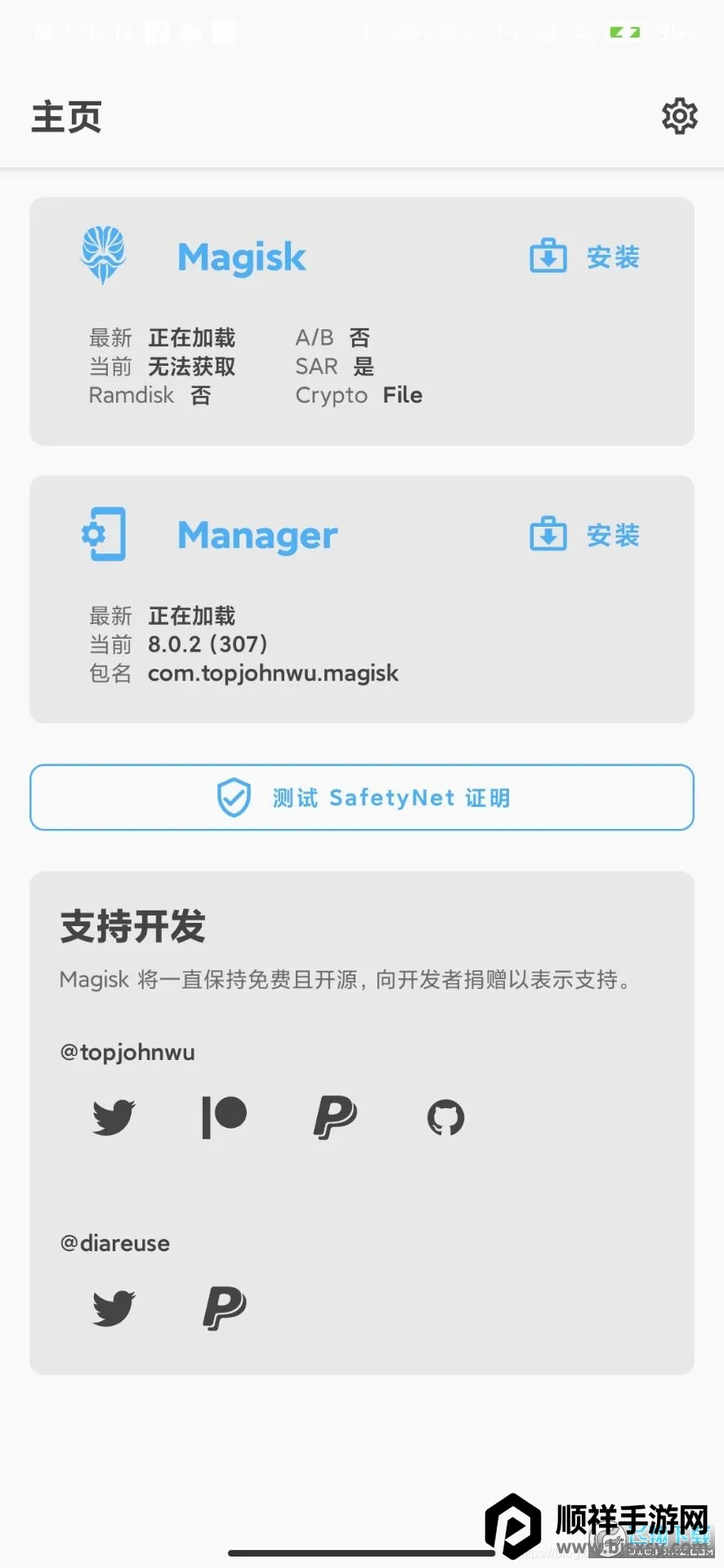Open topjohnwu's GitHub link
The height and width of the screenshot is (1568, 724).
[x=445, y=1117]
